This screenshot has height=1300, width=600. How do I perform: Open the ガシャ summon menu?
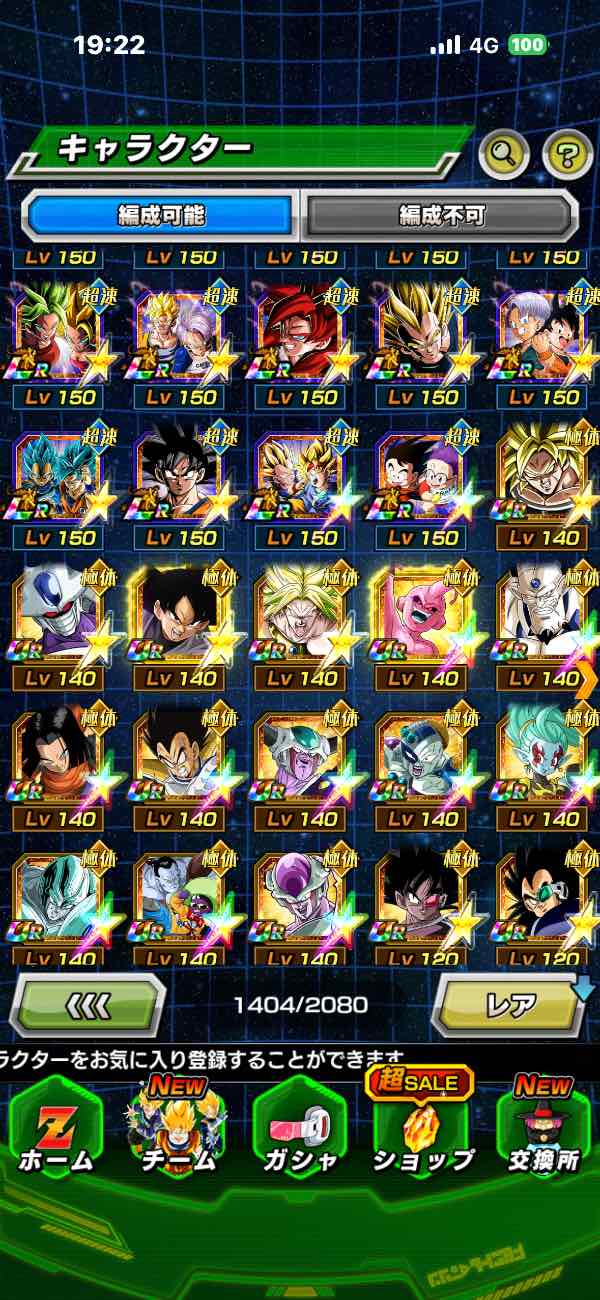click(300, 1130)
